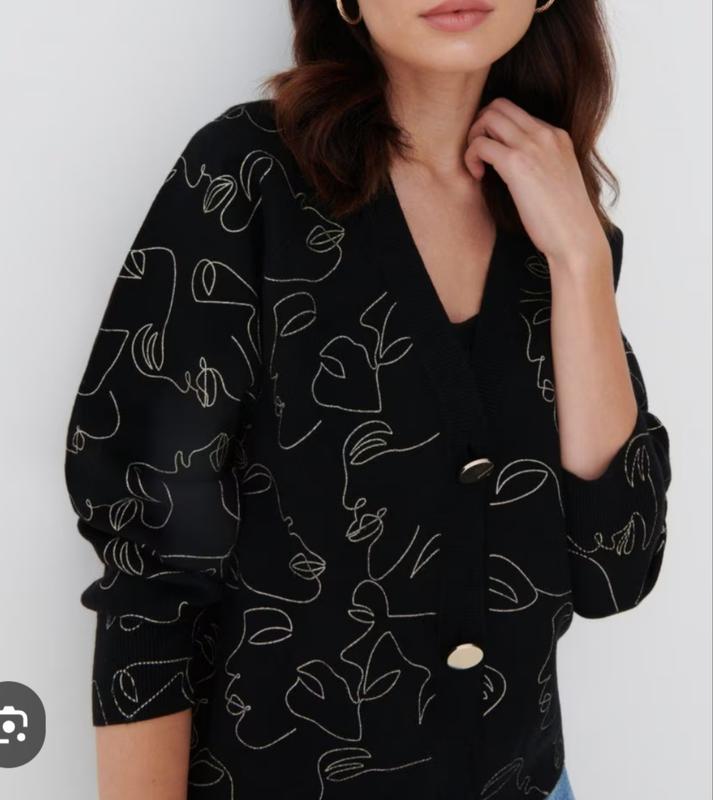Search this image with Google Lens
The width and height of the screenshot is (713, 800).
(x=14, y=724)
